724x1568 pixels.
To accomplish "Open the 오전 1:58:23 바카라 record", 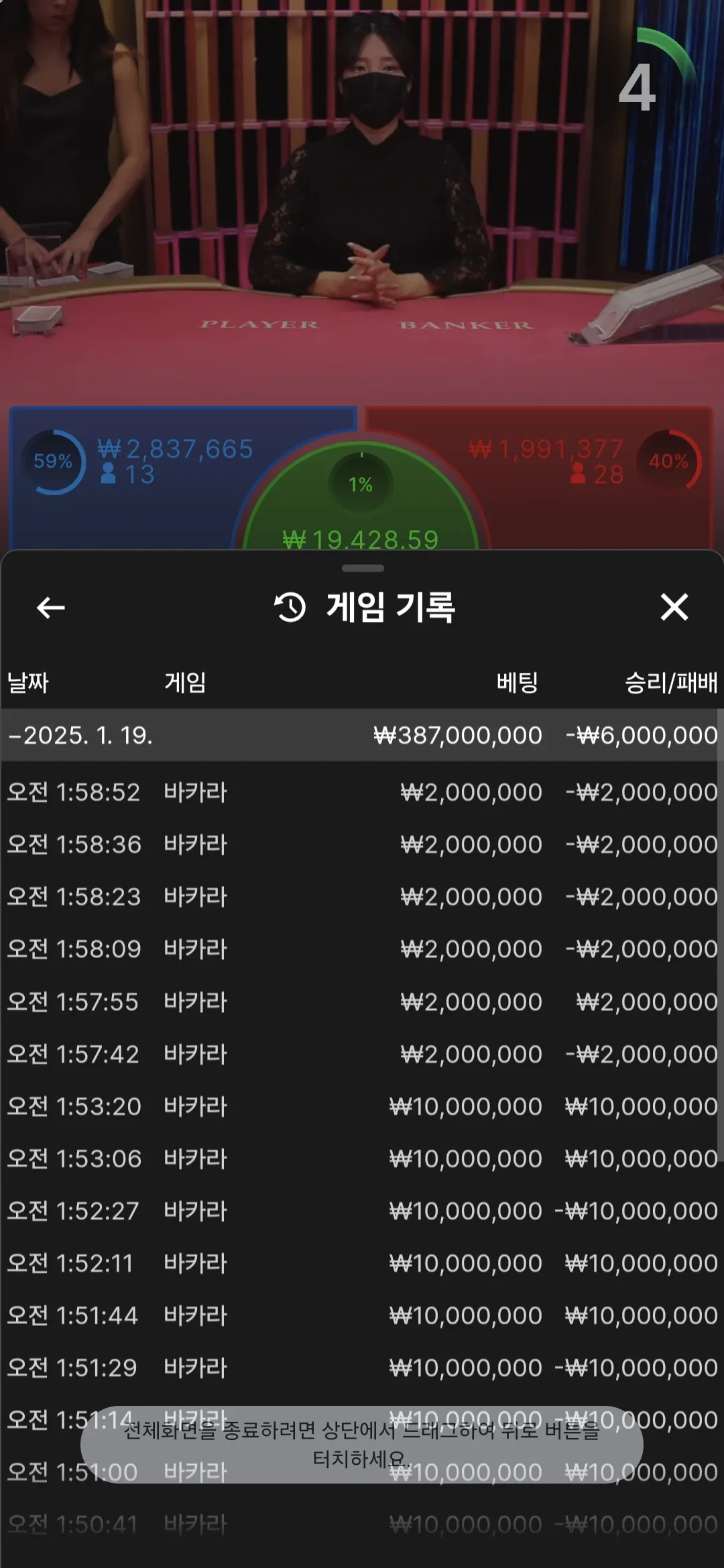I will [362, 897].
